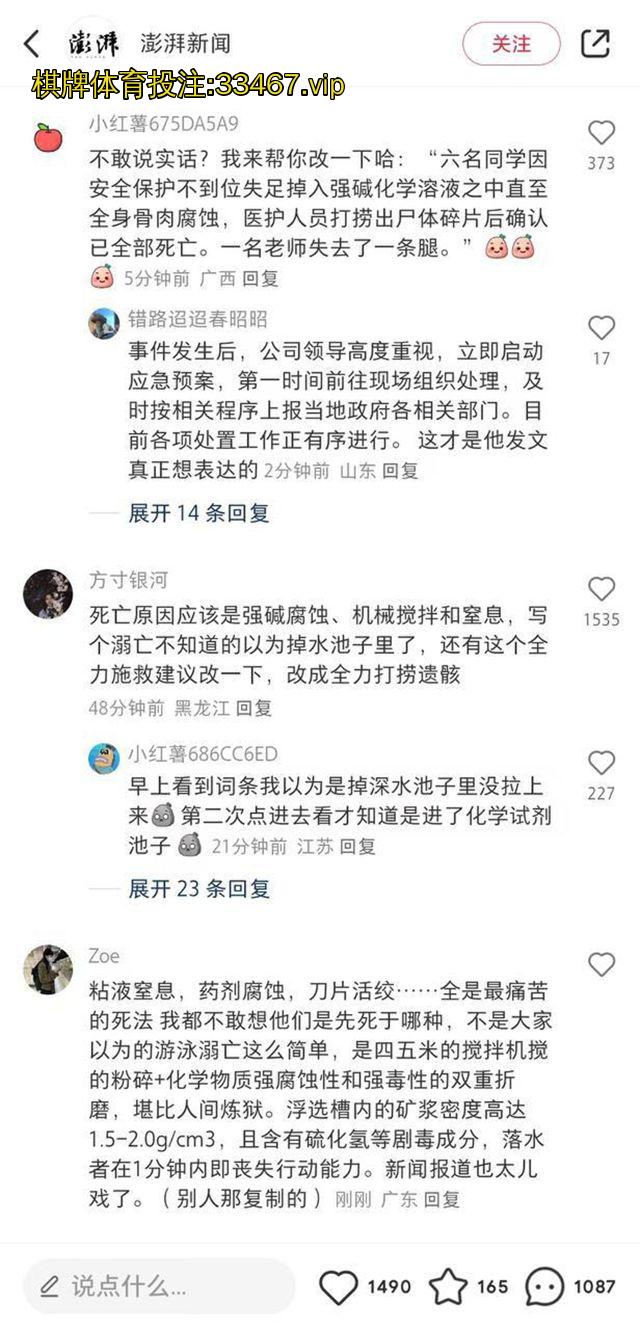
Task: Open the 澎湃新闻 profile avatar
Action: tap(94, 43)
